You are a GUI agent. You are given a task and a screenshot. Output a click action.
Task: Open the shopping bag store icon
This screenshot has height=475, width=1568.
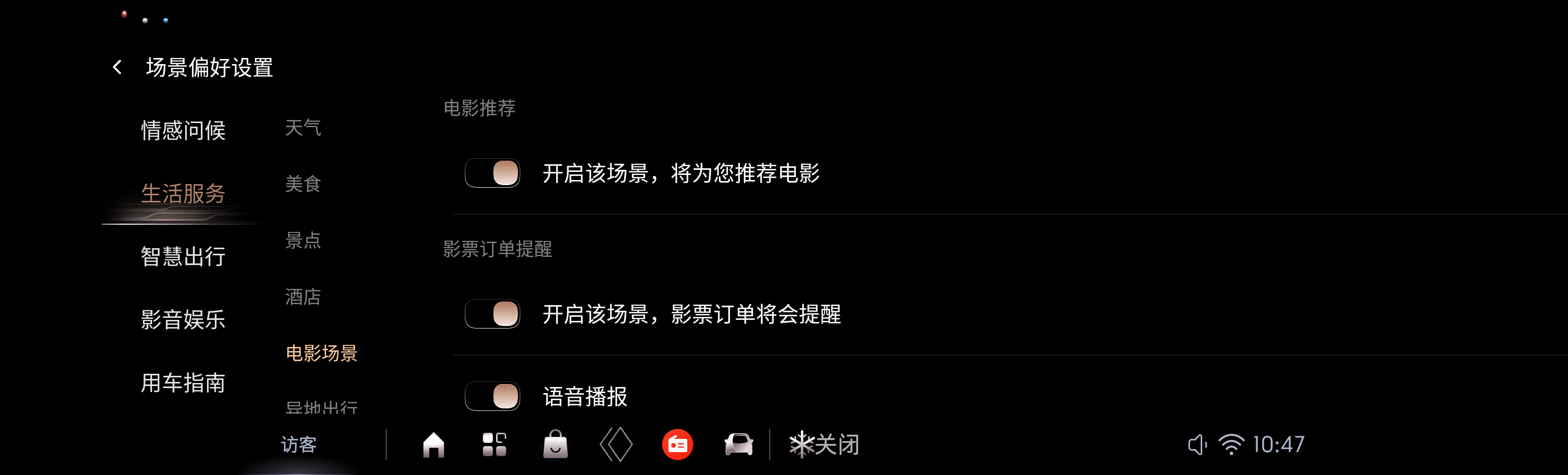(555, 444)
